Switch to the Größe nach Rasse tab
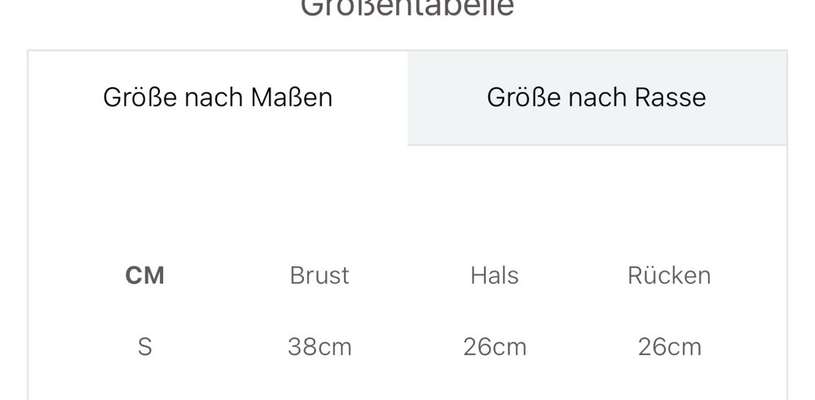 click(596, 98)
